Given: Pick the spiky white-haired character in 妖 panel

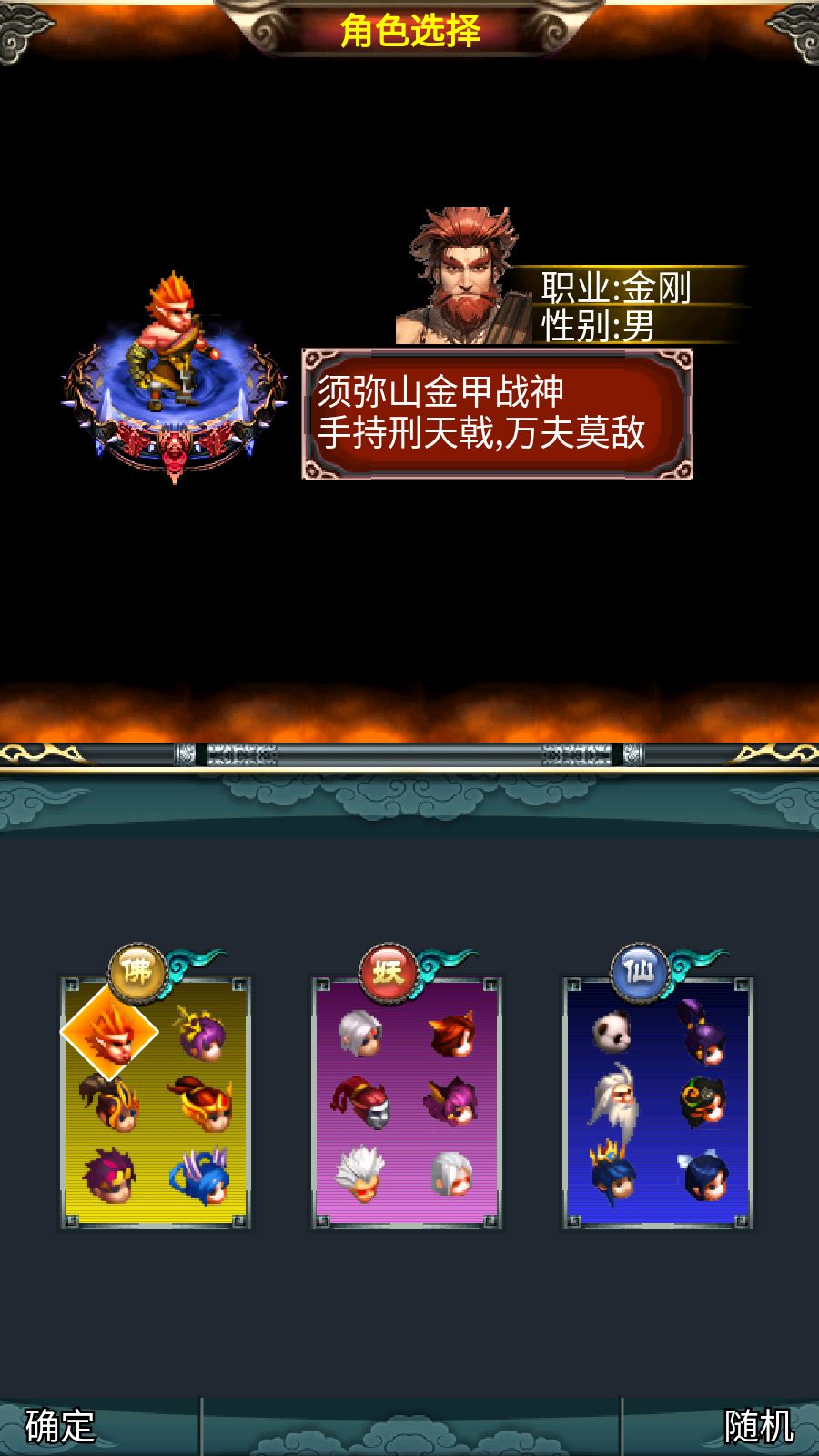Looking at the screenshot, I should click(x=361, y=1174).
